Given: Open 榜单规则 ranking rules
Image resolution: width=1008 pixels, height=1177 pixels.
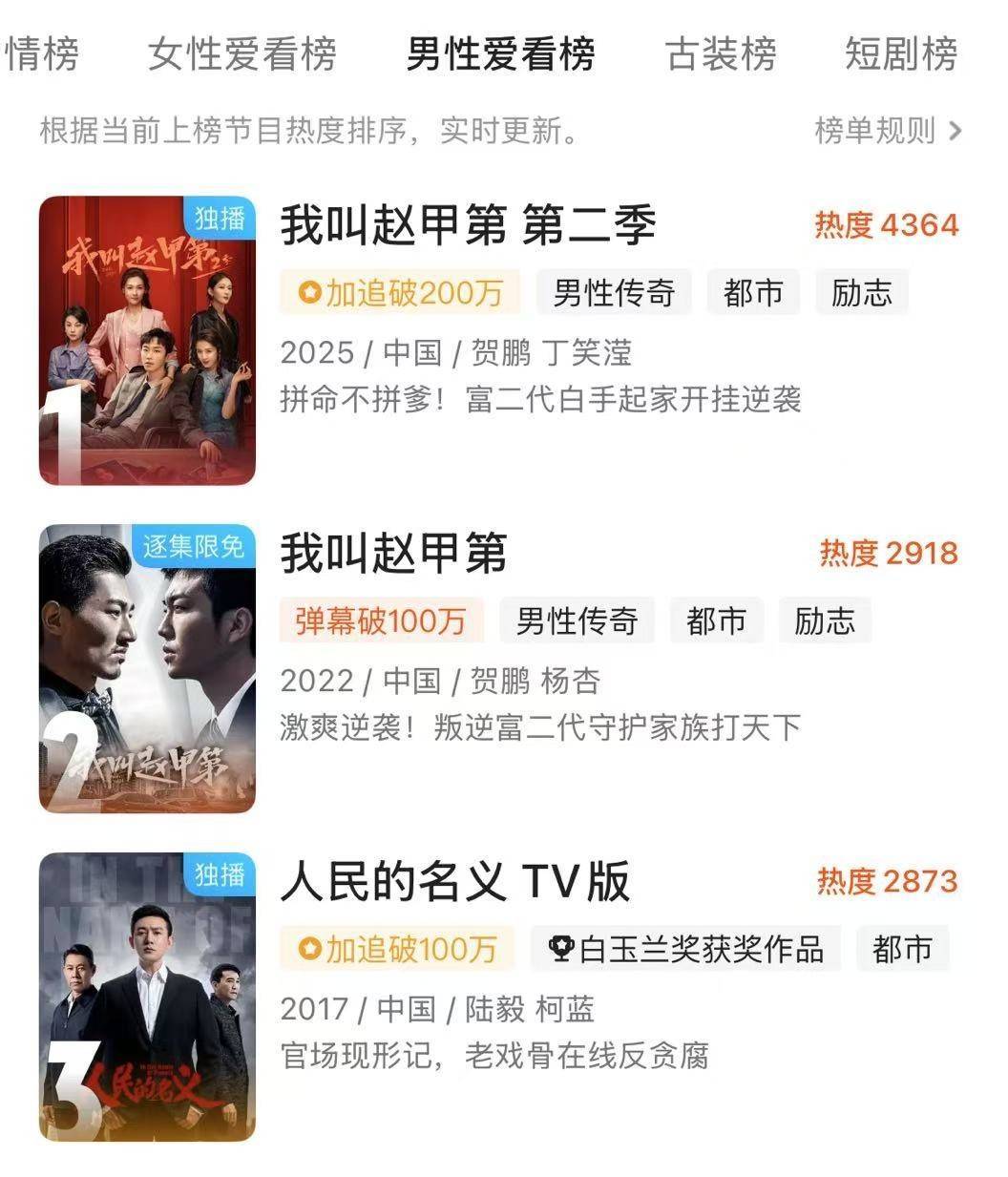Looking at the screenshot, I should click(888, 131).
